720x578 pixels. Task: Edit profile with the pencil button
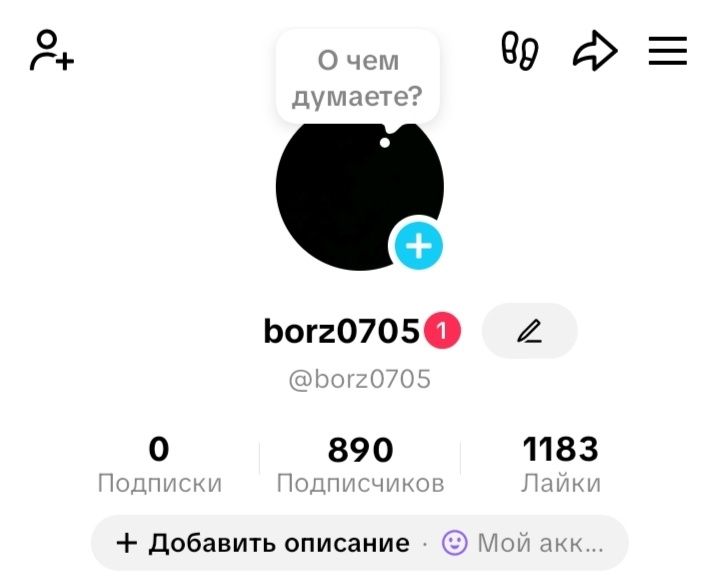(529, 330)
